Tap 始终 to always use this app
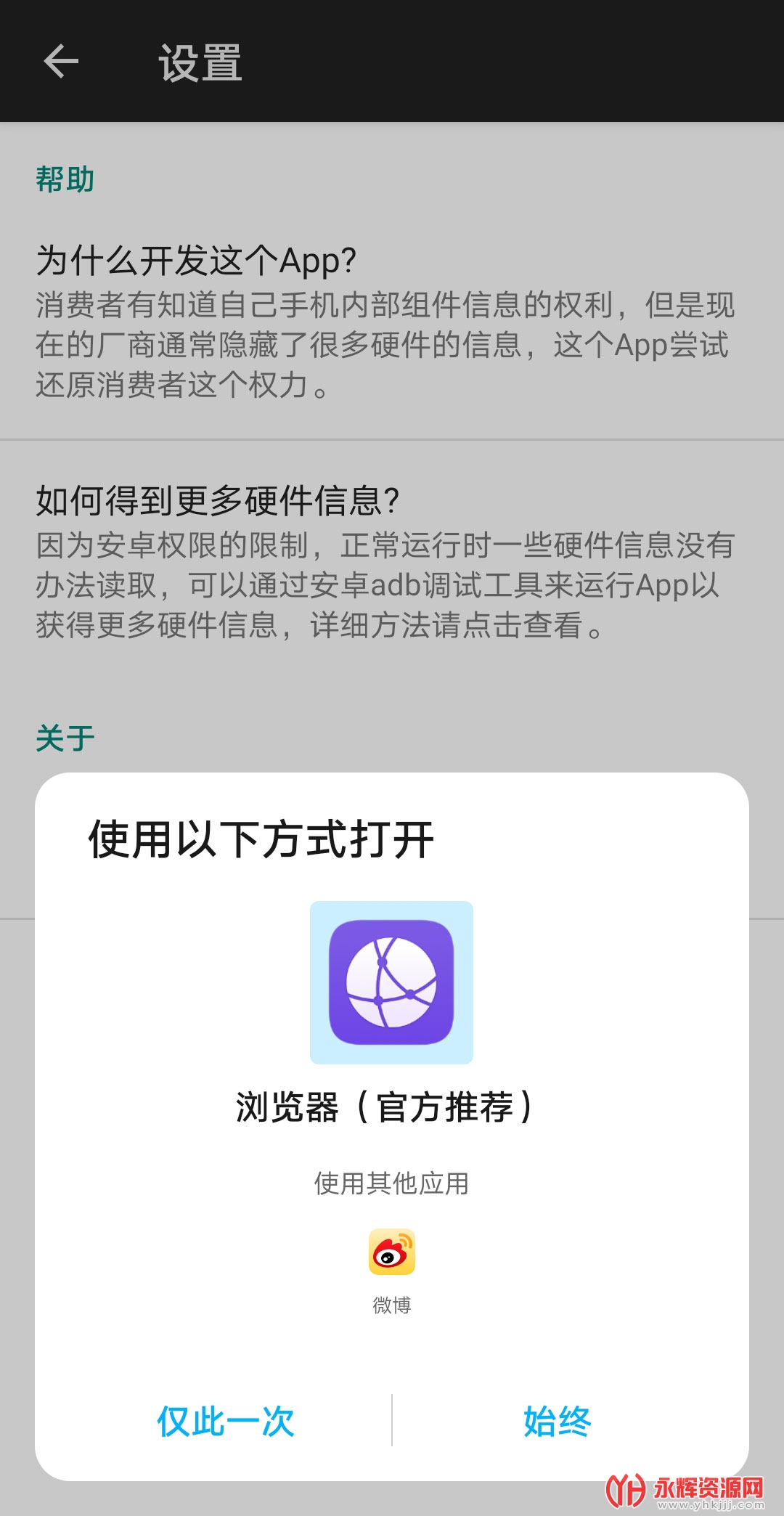 [557, 1421]
